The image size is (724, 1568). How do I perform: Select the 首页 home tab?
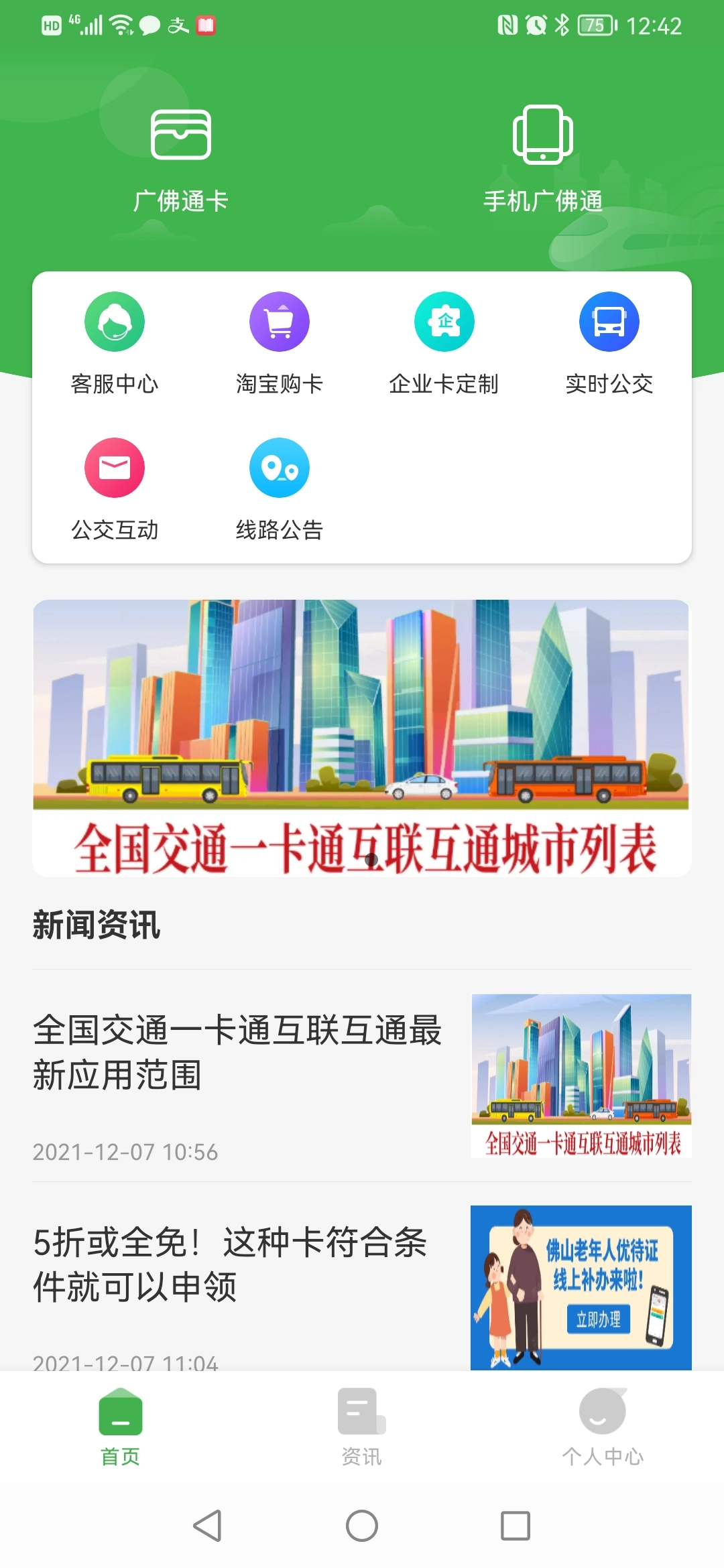tap(119, 1434)
